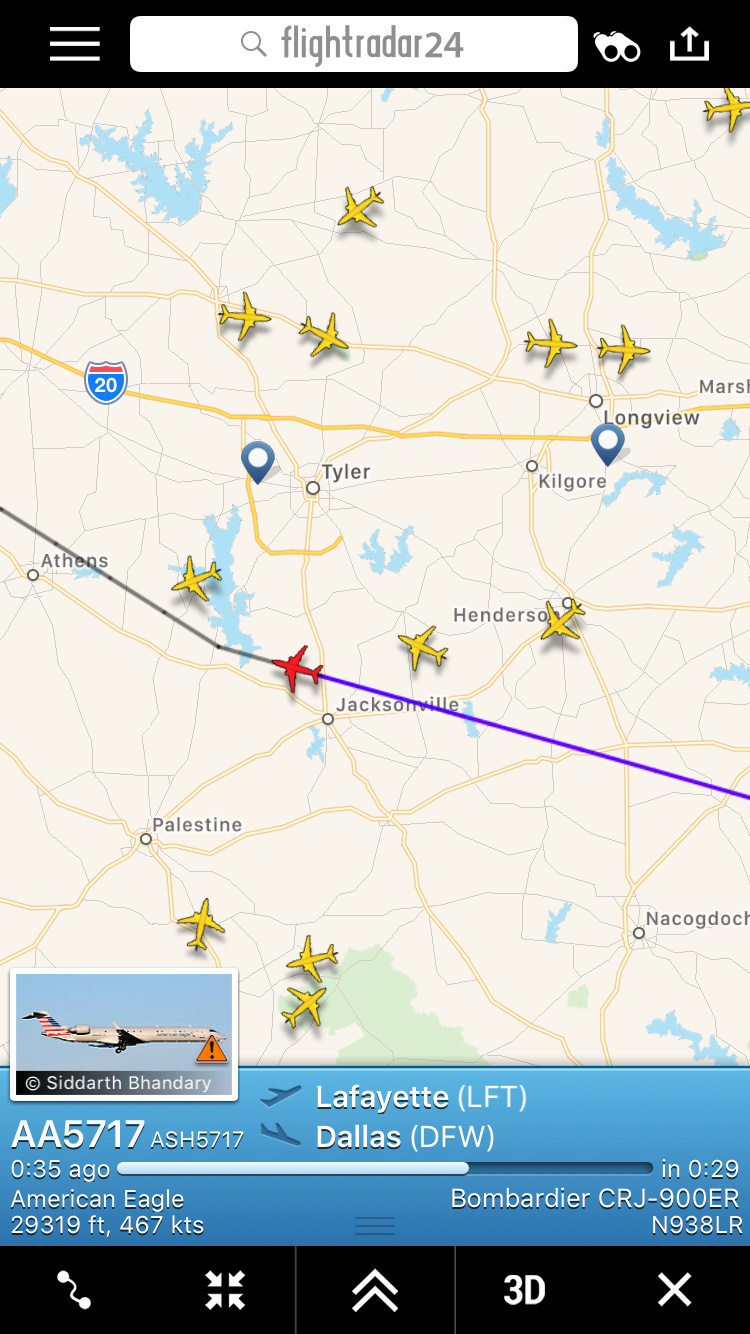This screenshot has height=1334, width=750.
Task: Select the blue pin near Tyler
Action: pyautogui.click(x=258, y=461)
